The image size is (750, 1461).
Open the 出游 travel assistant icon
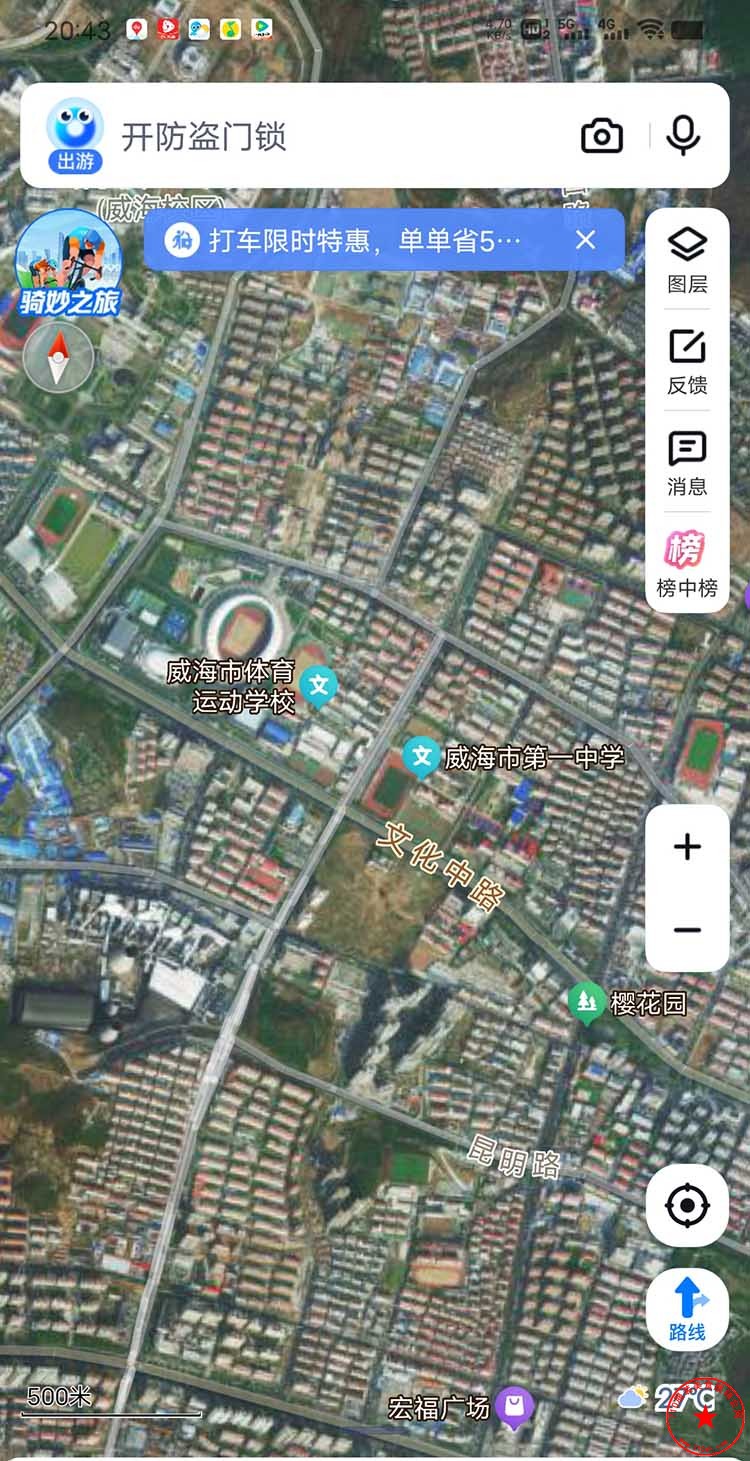pos(74,134)
